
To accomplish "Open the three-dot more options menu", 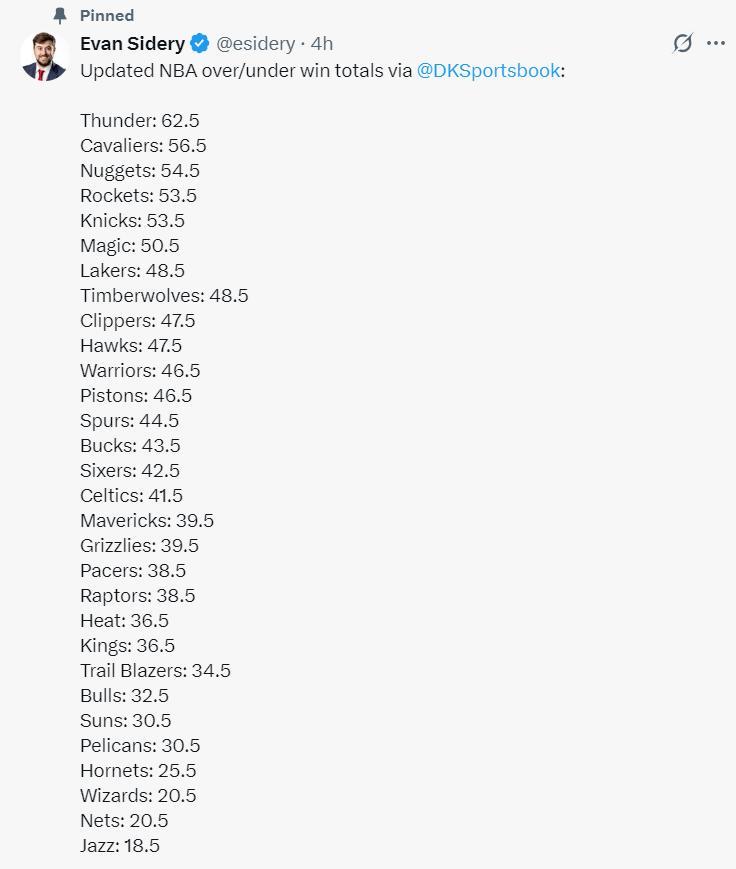I will (716, 43).
